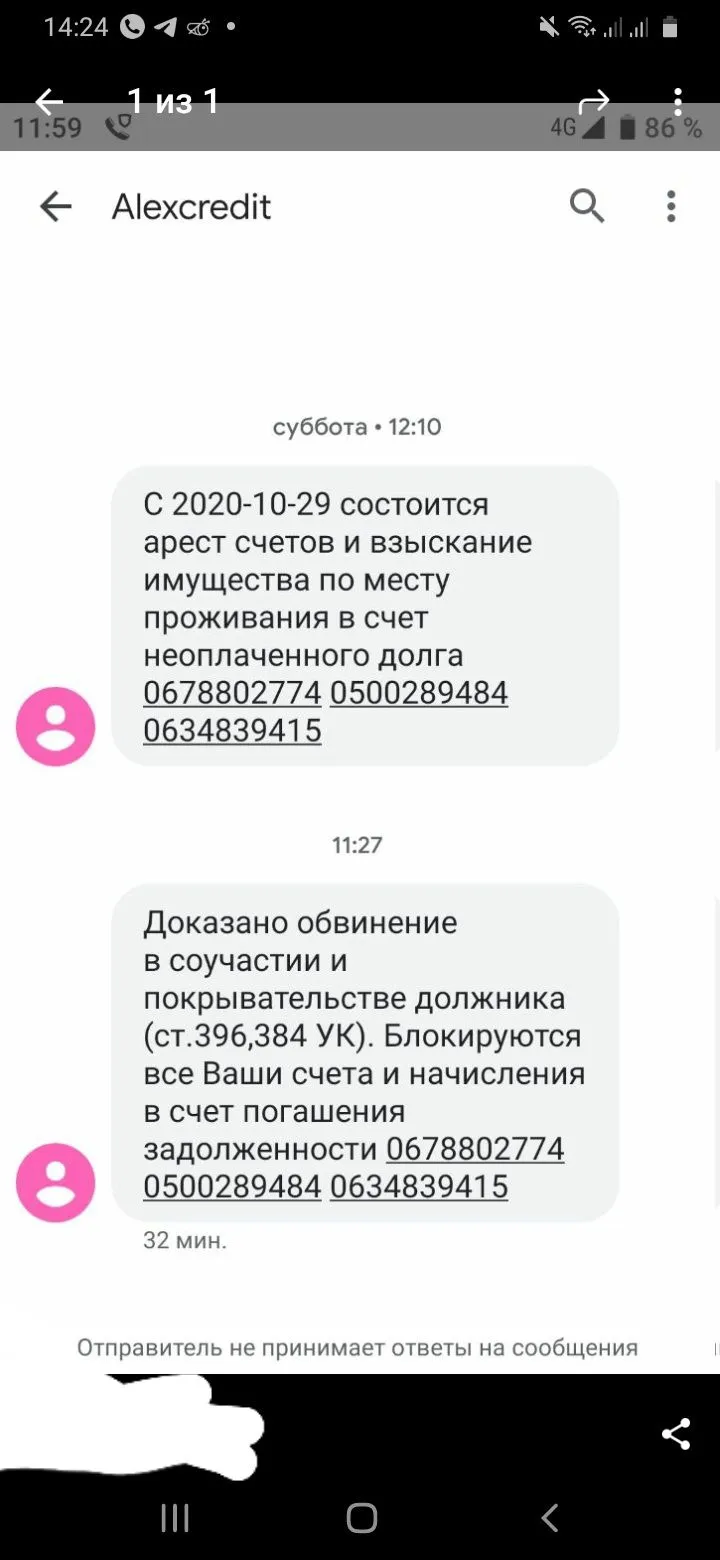
Task: Open the viewer's overflow menu beside forward arrow
Action: tap(678, 102)
